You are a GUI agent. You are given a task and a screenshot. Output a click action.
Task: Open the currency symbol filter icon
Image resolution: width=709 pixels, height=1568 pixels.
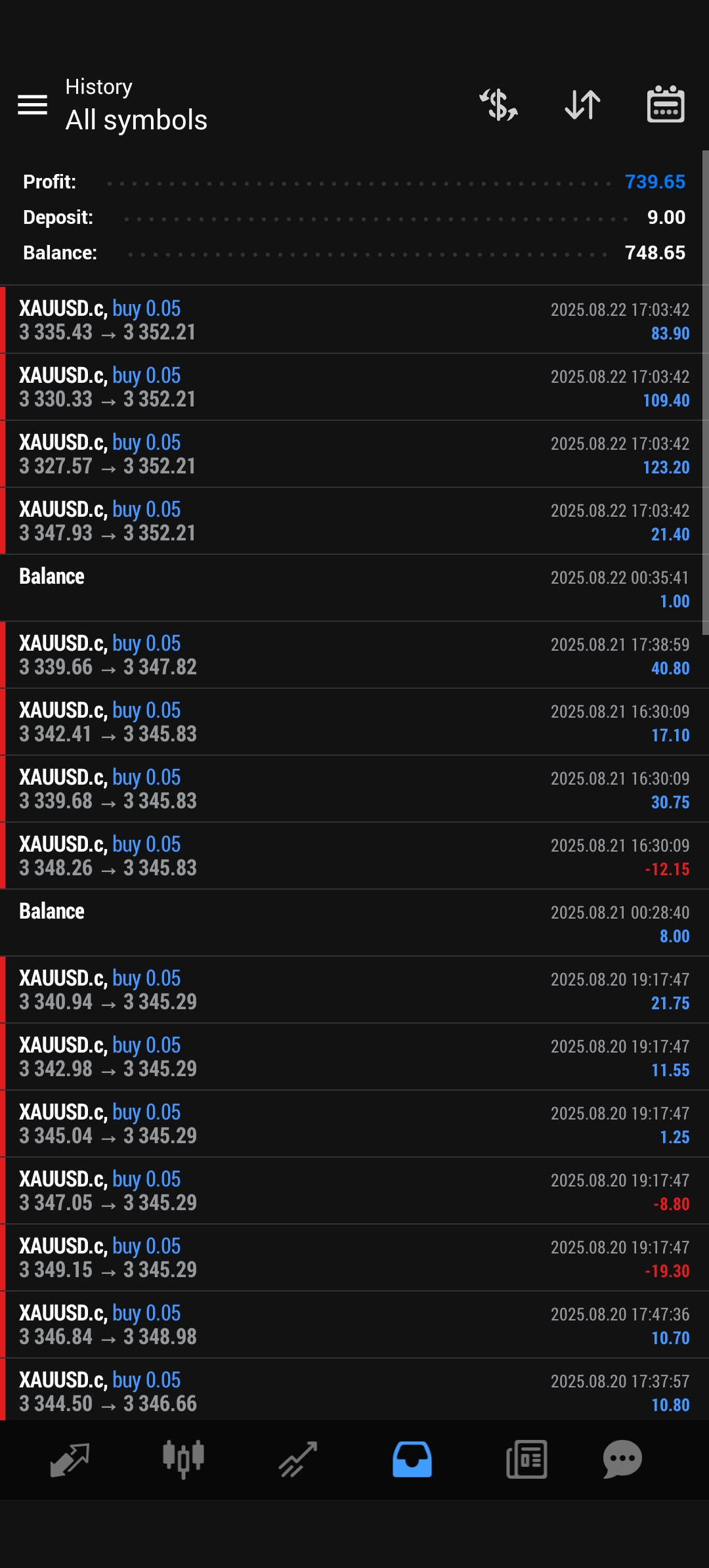point(499,104)
